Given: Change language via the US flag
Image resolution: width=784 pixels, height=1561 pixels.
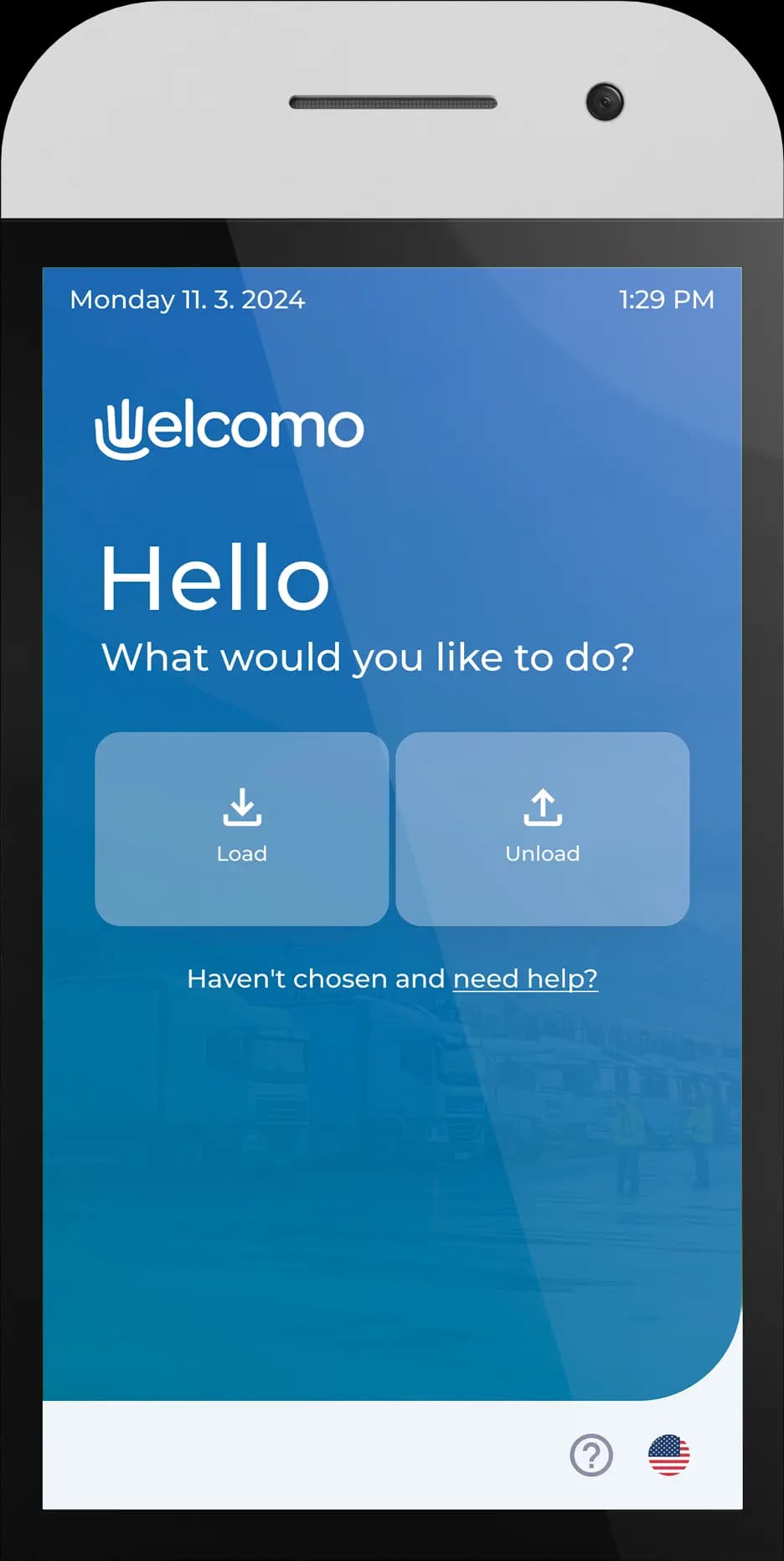Looking at the screenshot, I should (668, 1455).
